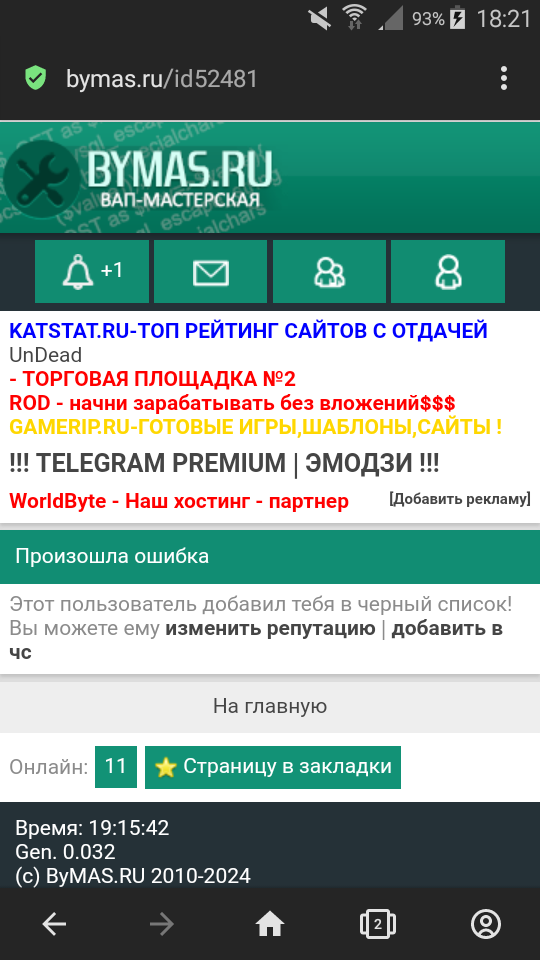Open the notifications bell with +1
The height and width of the screenshot is (960, 540).
[92, 271]
